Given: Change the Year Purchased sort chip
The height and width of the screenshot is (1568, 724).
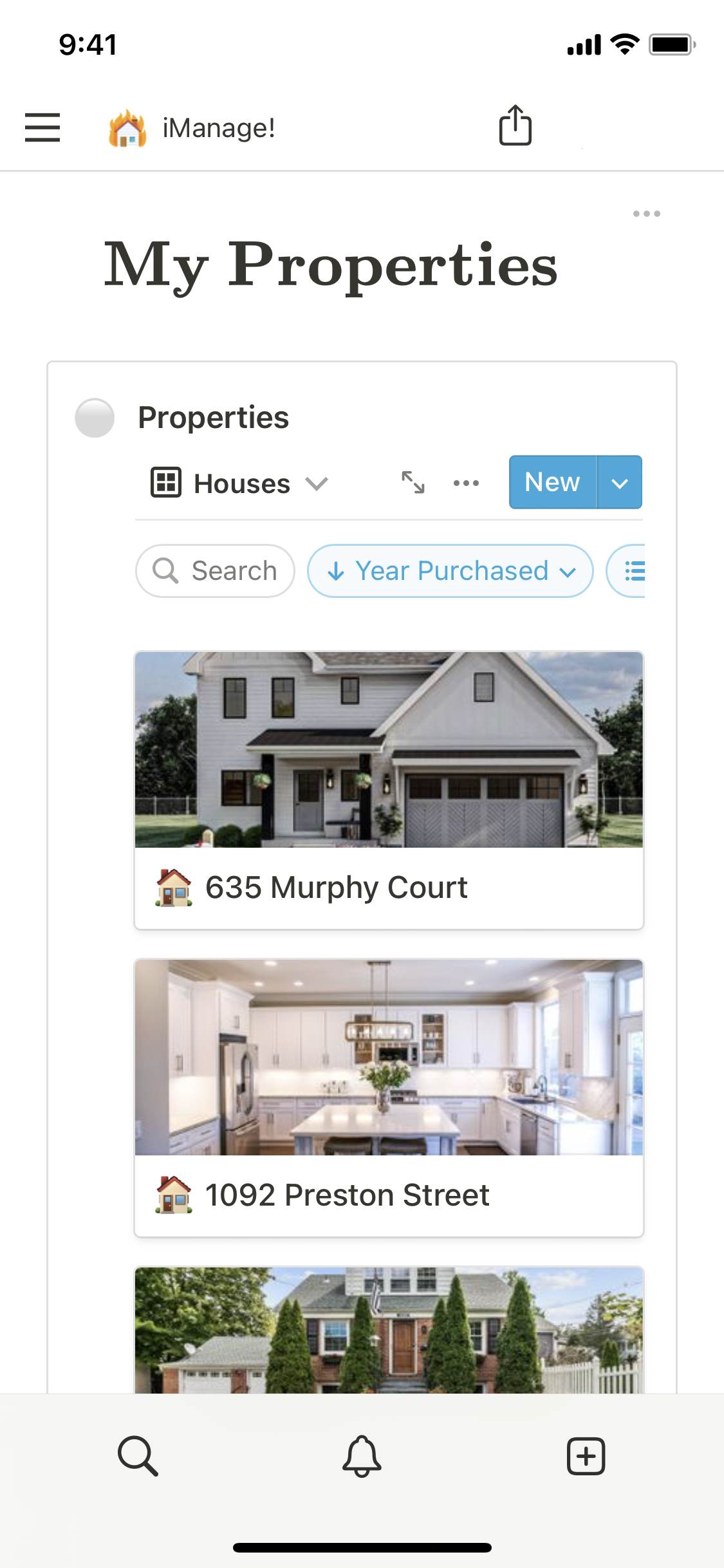Looking at the screenshot, I should (x=450, y=571).
